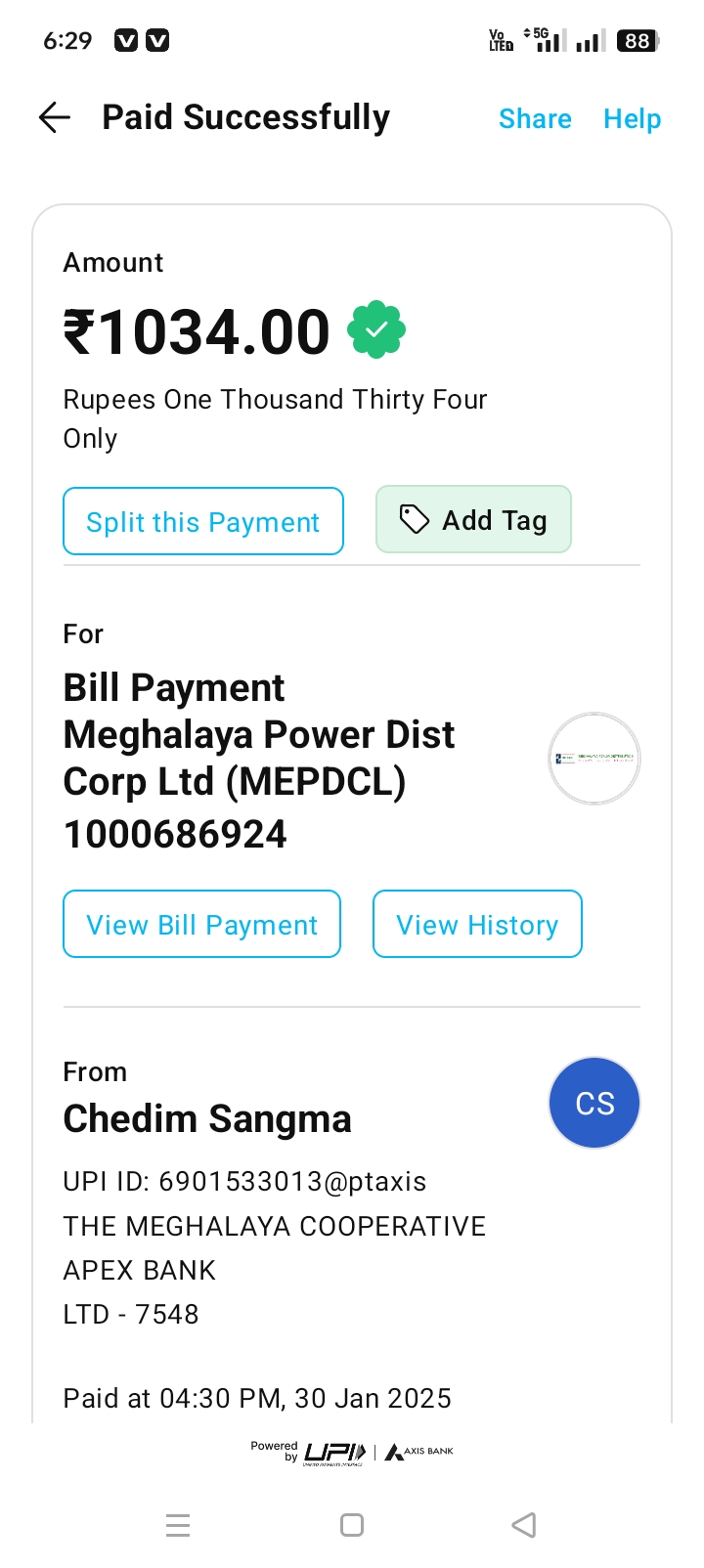Share this payment receipt
Image resolution: width=704 pixels, height=1568 pixels.
pos(535,119)
